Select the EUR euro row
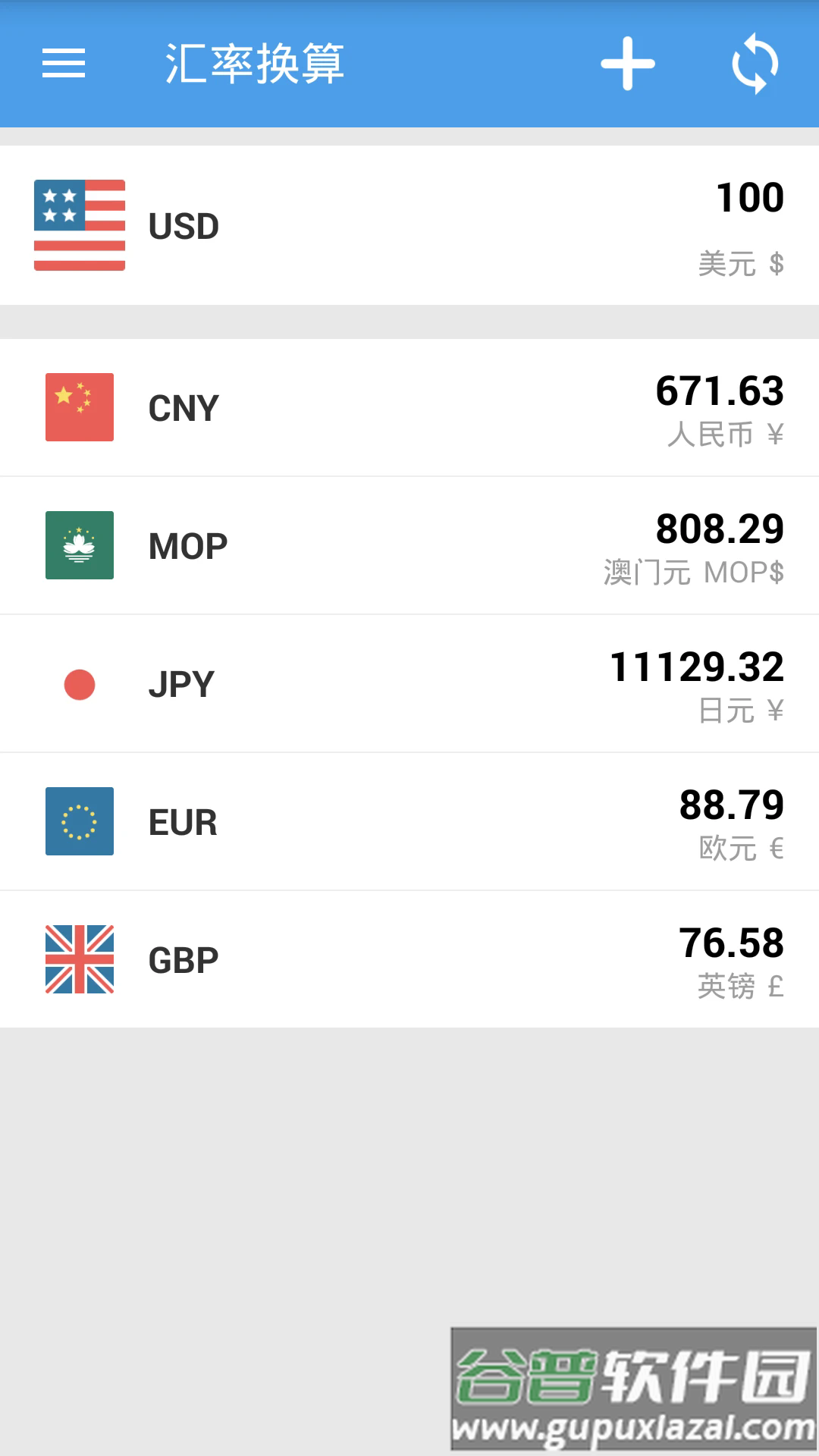 pyautogui.click(x=409, y=821)
